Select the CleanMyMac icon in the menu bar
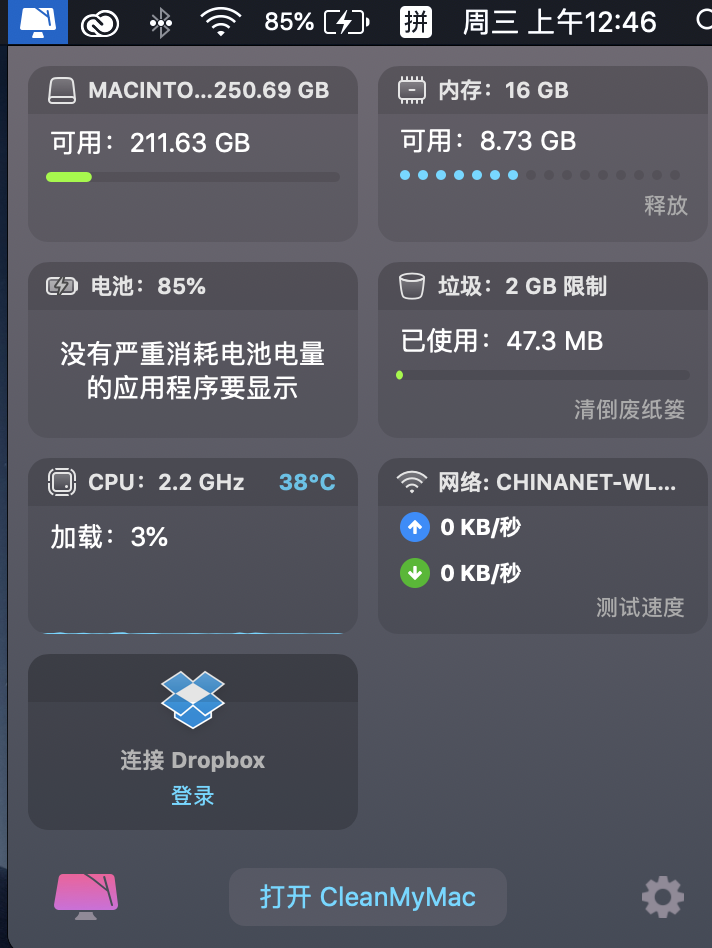This screenshot has width=712, height=948. (x=35, y=21)
